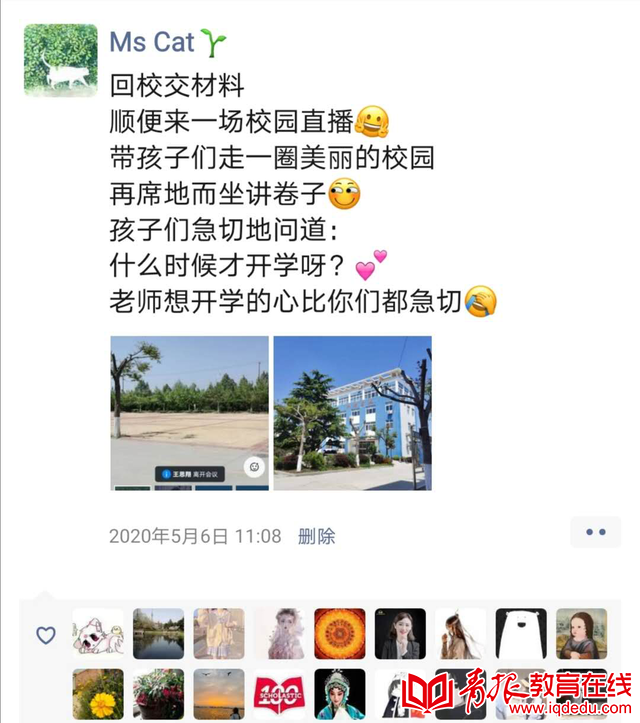This screenshot has height=723, width=640.
Task: Open the liker with the opera performer avatar
Action: 340,693
